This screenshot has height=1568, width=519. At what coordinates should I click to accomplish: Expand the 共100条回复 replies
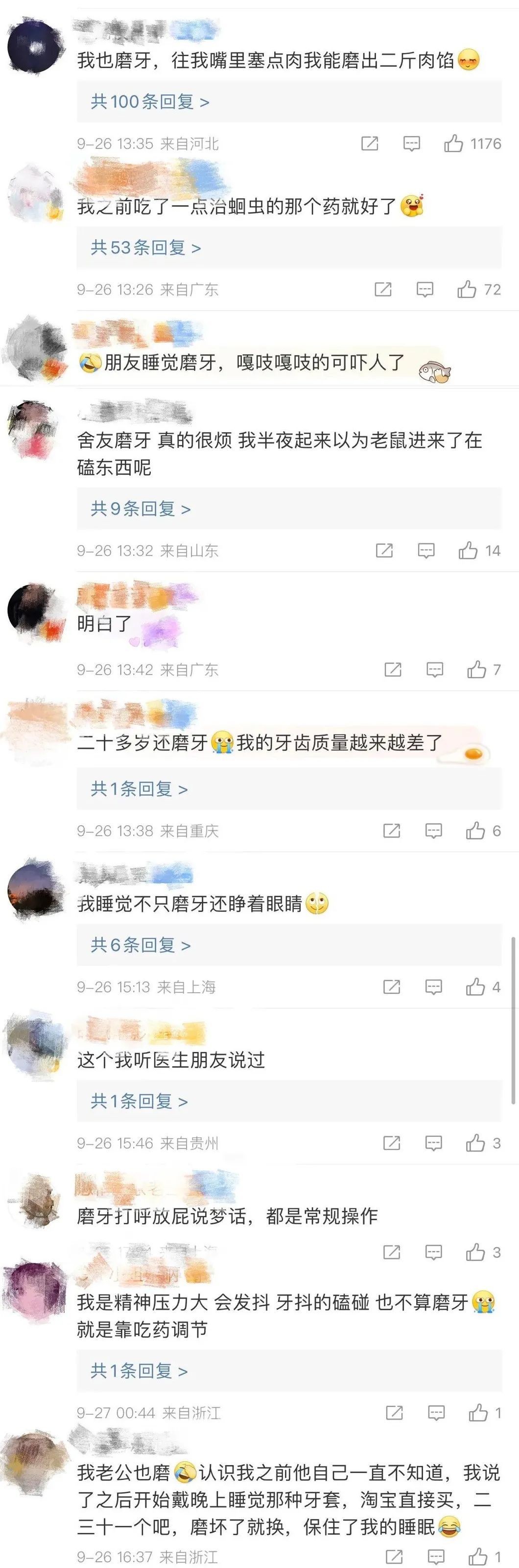coord(150,101)
